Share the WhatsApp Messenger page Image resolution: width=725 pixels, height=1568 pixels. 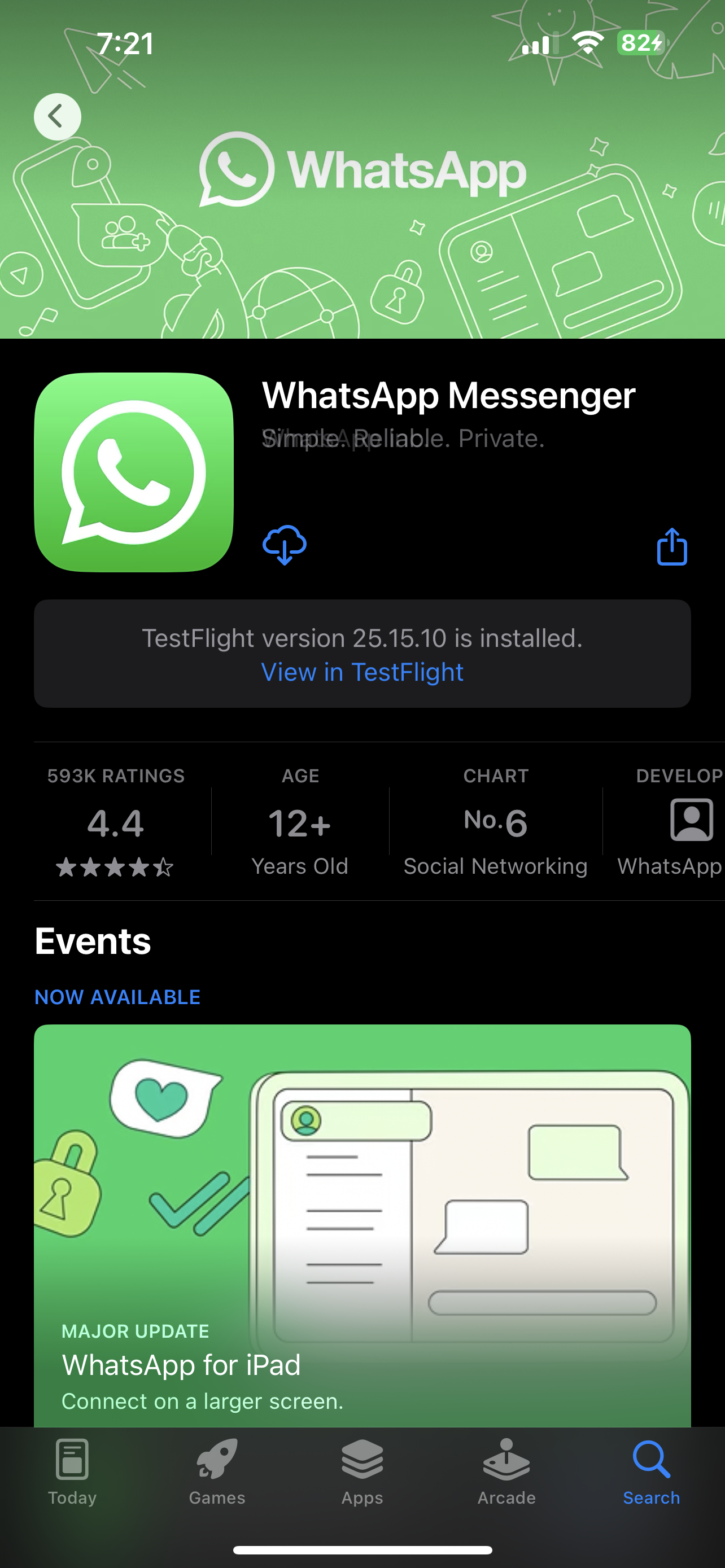pyautogui.click(x=671, y=546)
